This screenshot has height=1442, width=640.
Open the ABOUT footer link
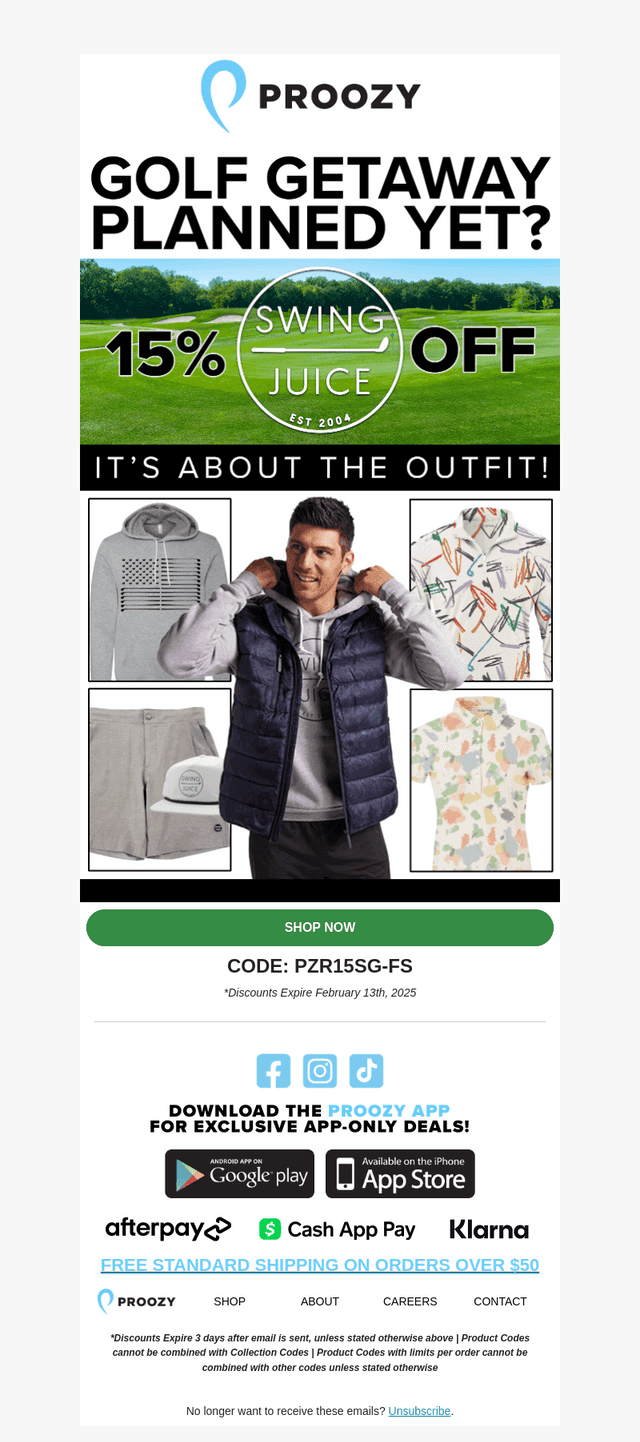(320, 1301)
